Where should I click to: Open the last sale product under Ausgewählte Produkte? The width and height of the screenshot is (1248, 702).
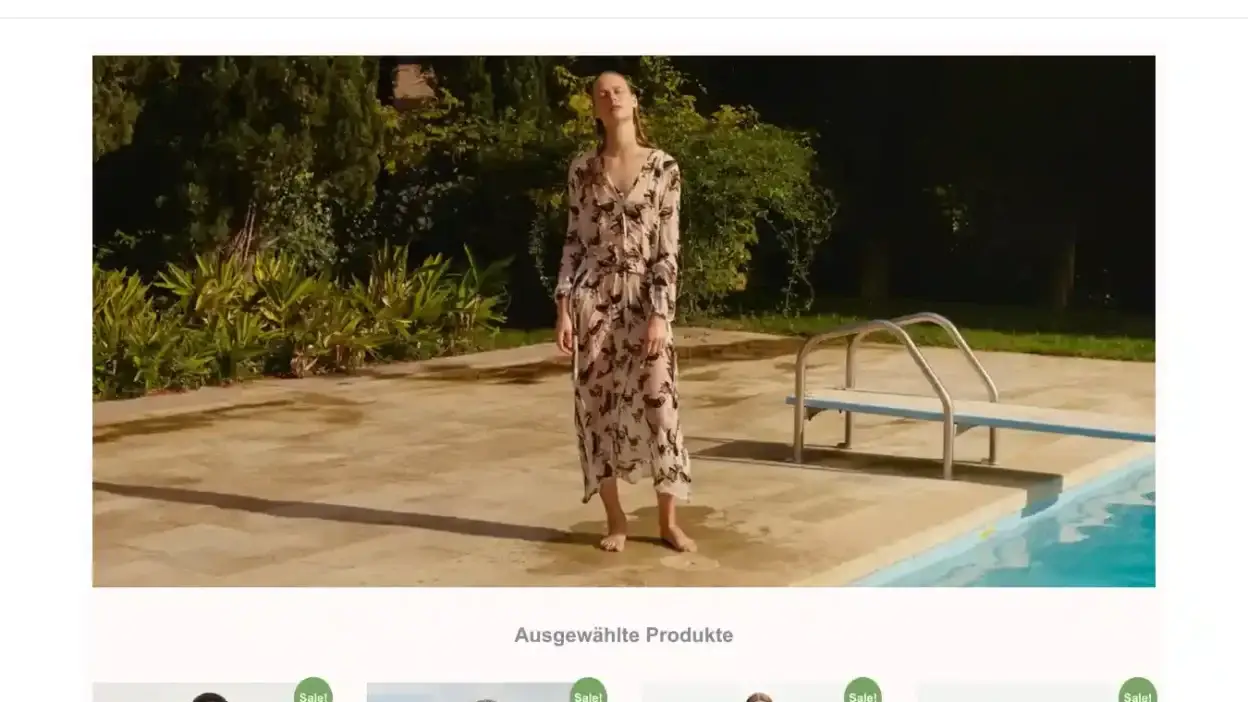click(1035, 693)
